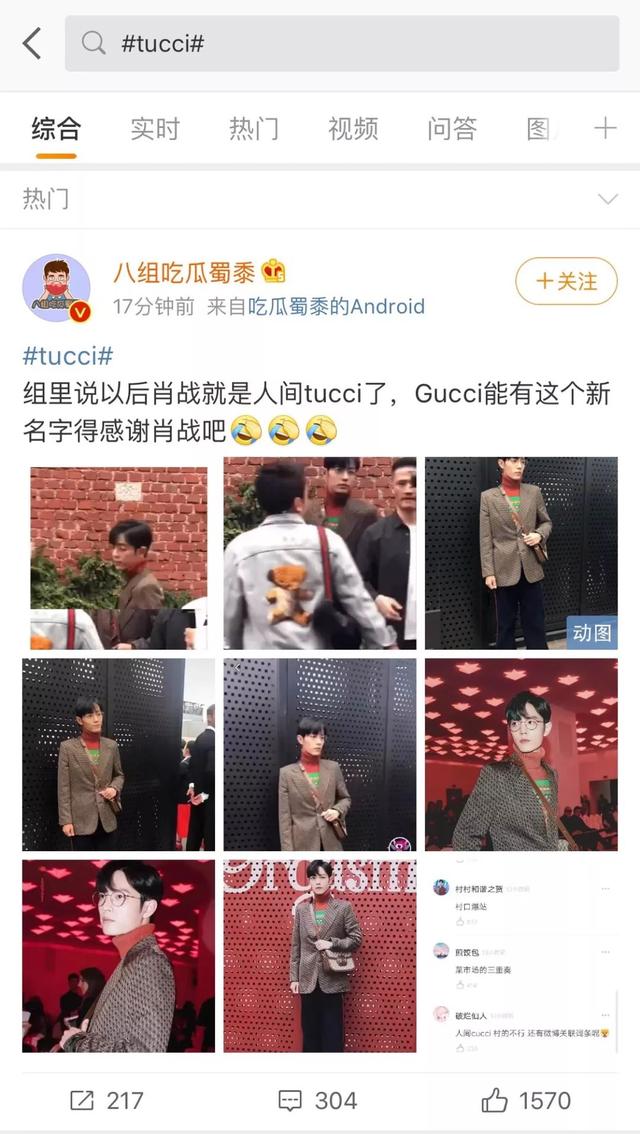
Task: Expand the 热门 section dropdown arrow
Action: pyautogui.click(x=608, y=199)
